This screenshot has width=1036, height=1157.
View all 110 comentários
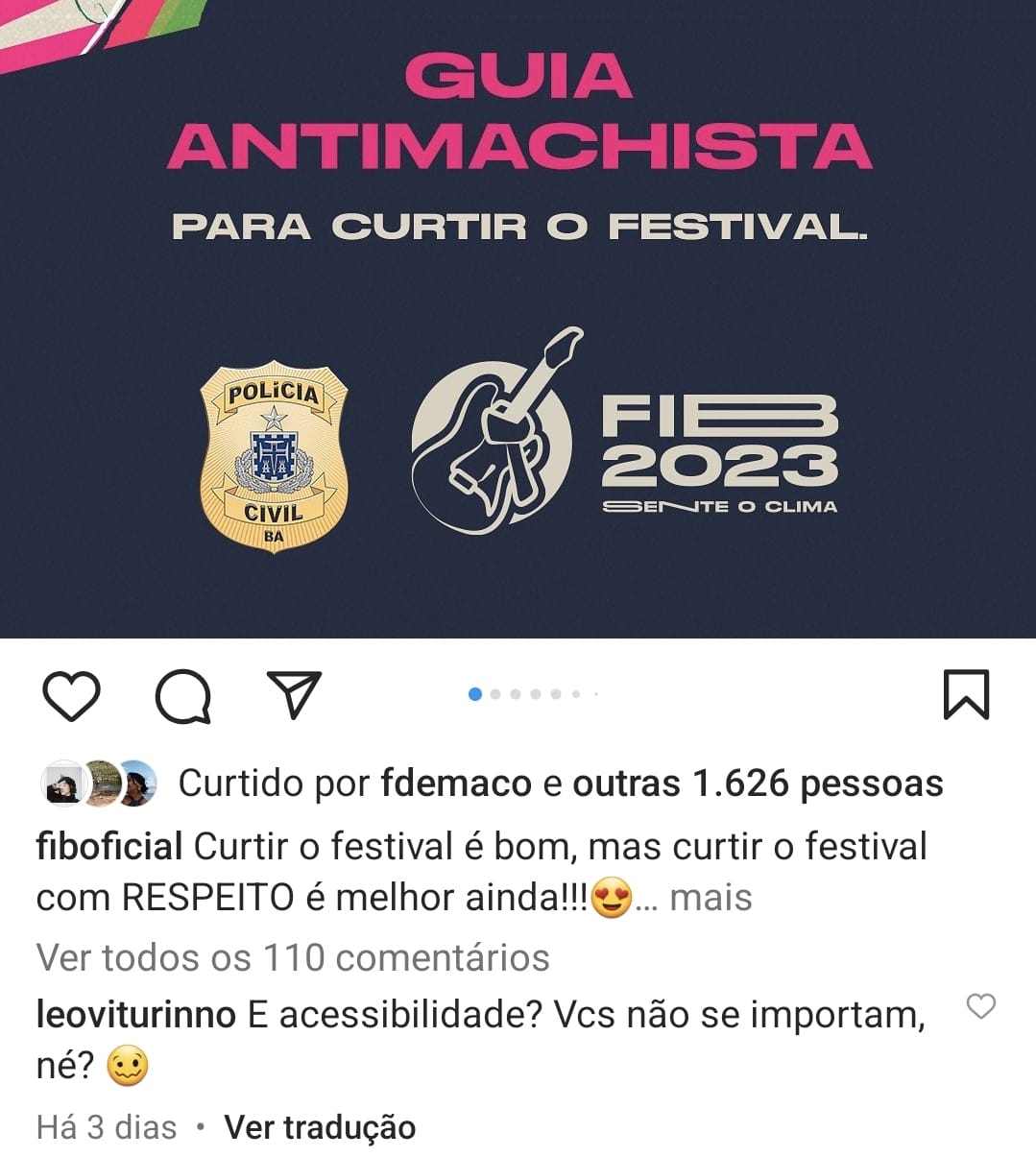[293, 957]
